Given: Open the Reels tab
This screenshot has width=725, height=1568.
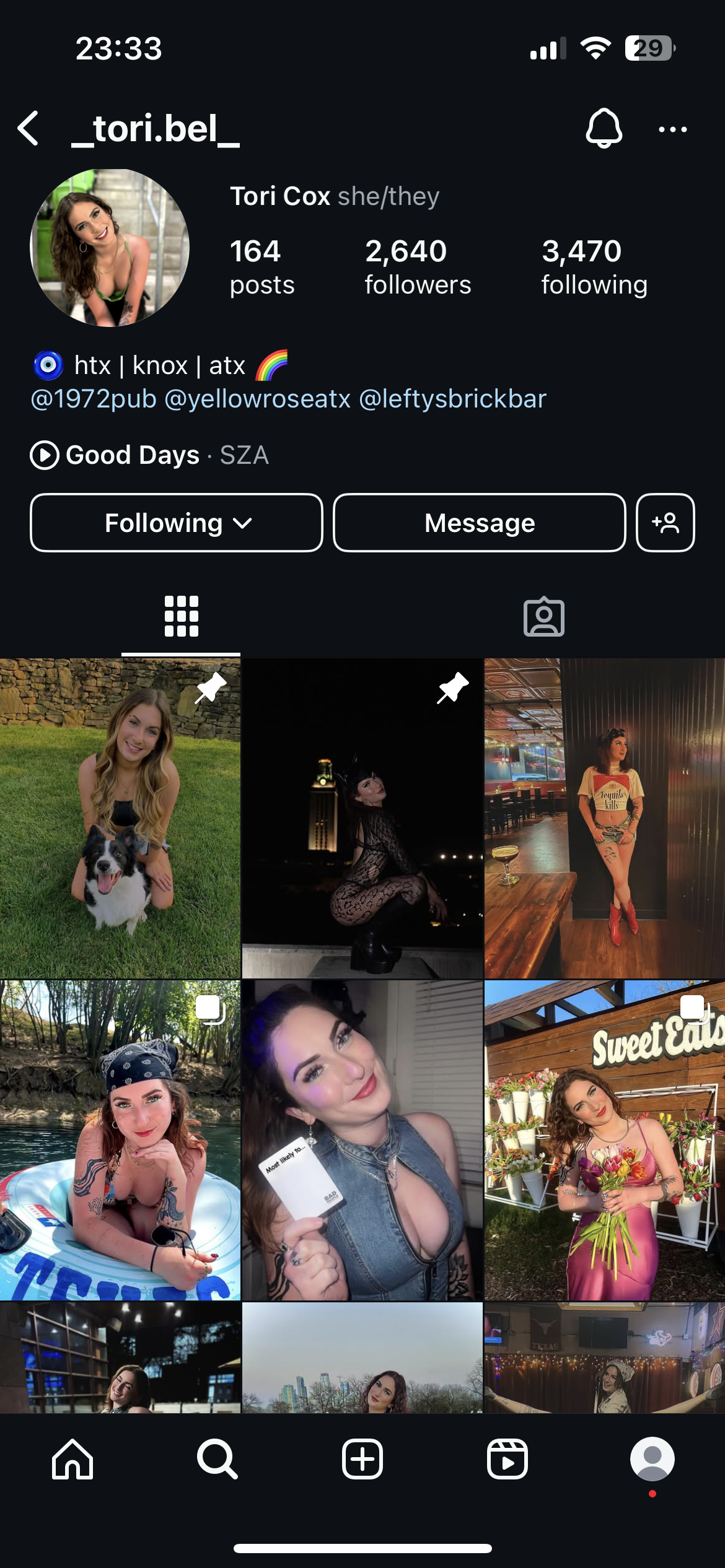Looking at the screenshot, I should click(507, 1459).
